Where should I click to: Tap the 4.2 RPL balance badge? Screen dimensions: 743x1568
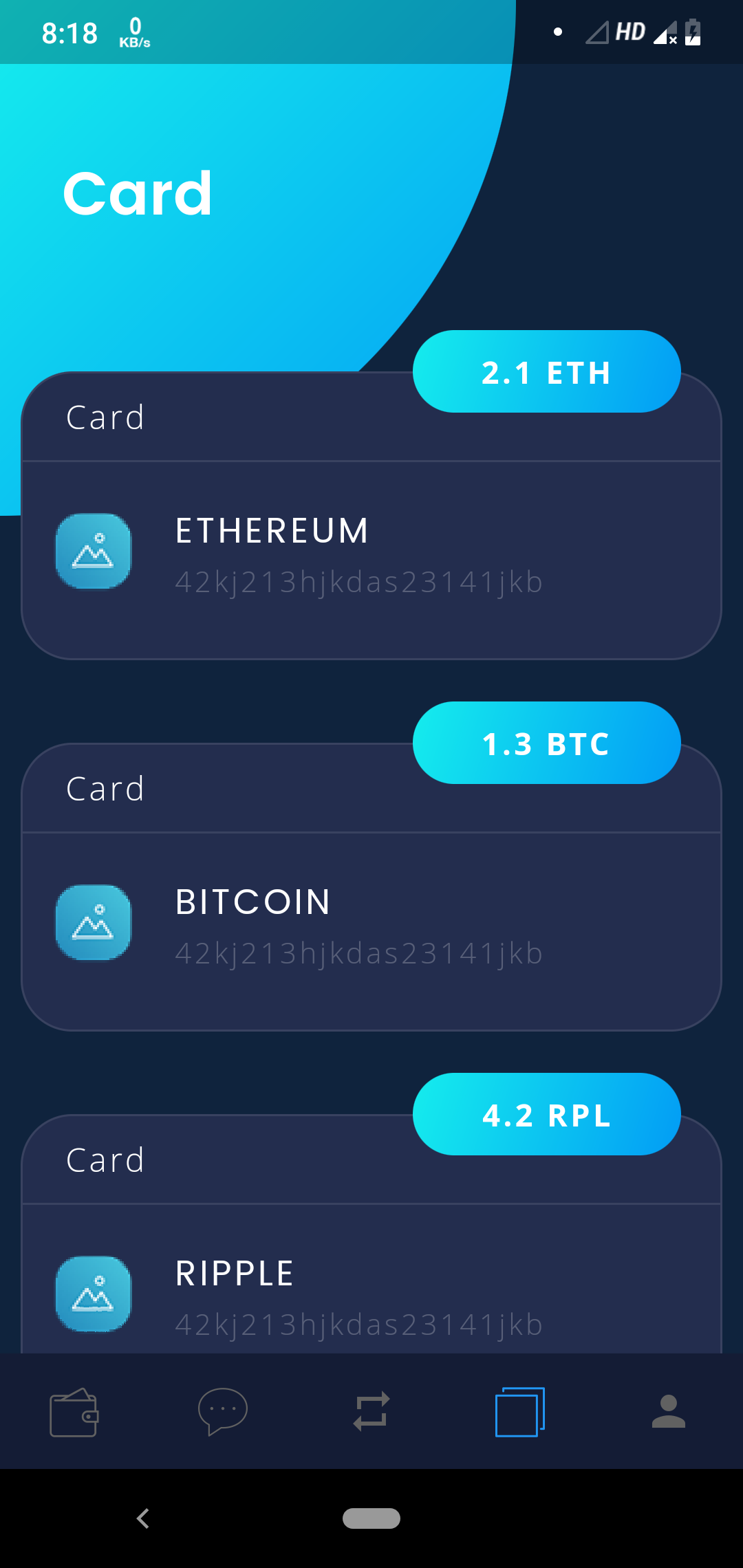pos(546,1114)
